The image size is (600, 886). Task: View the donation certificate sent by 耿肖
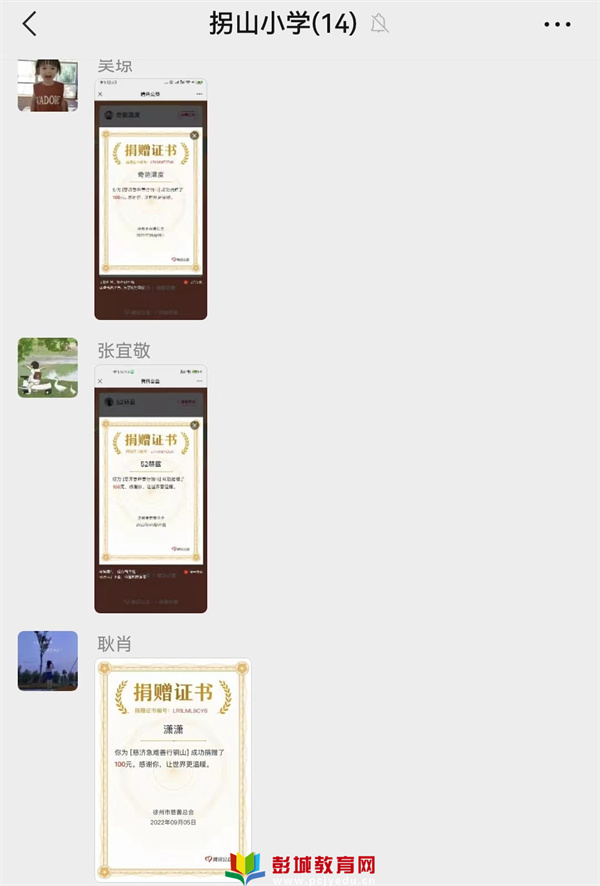click(x=174, y=768)
